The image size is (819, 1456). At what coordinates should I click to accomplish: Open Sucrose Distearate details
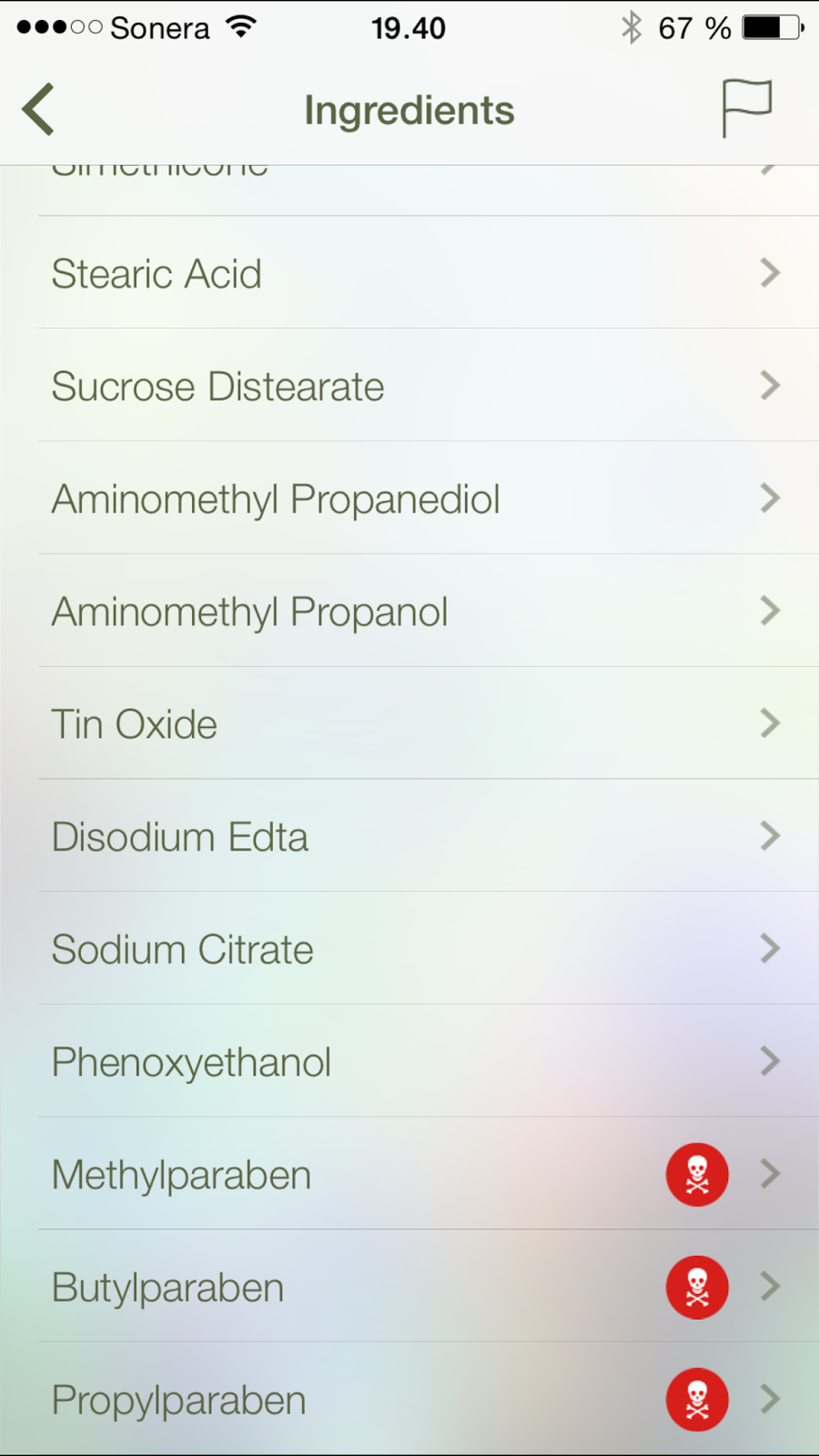[409, 386]
